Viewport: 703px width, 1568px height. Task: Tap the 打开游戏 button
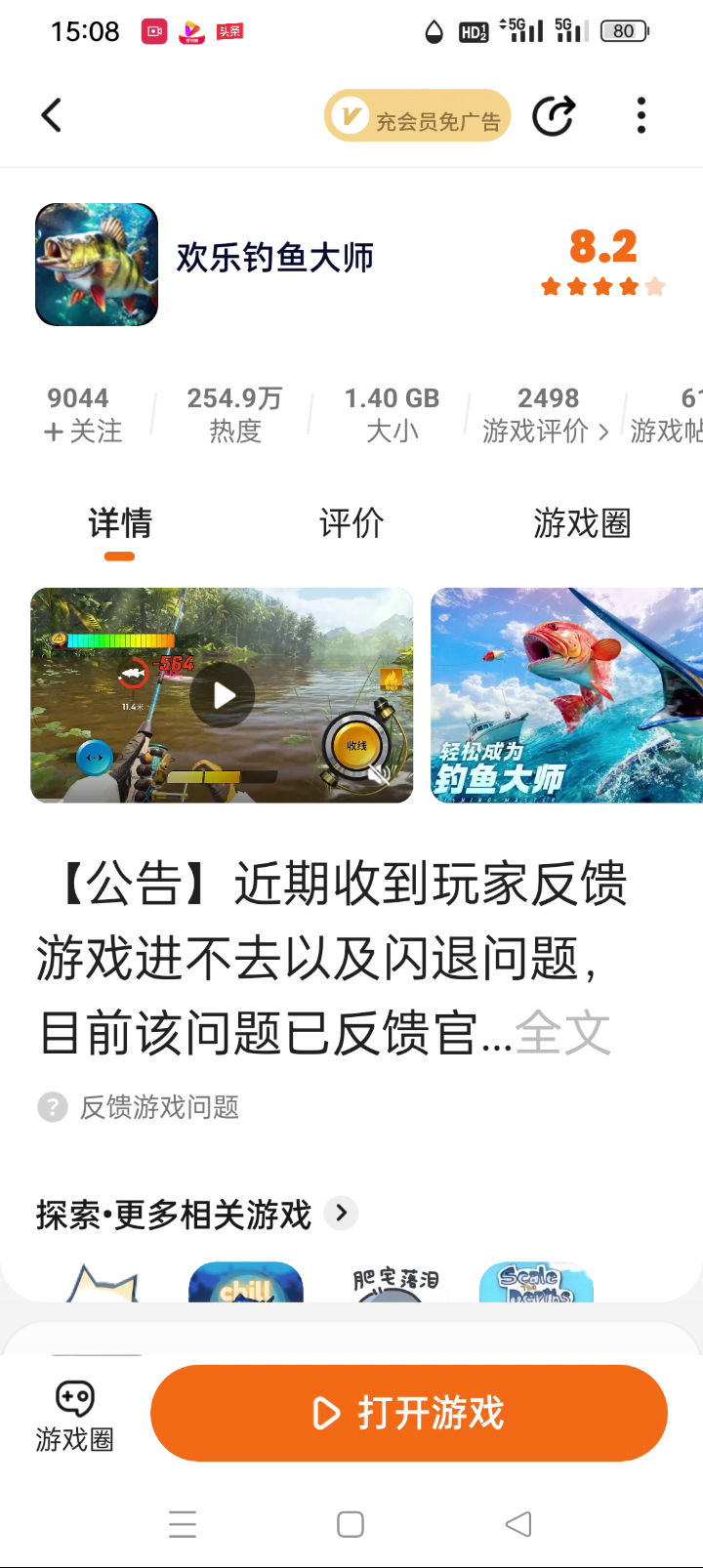[408, 1413]
